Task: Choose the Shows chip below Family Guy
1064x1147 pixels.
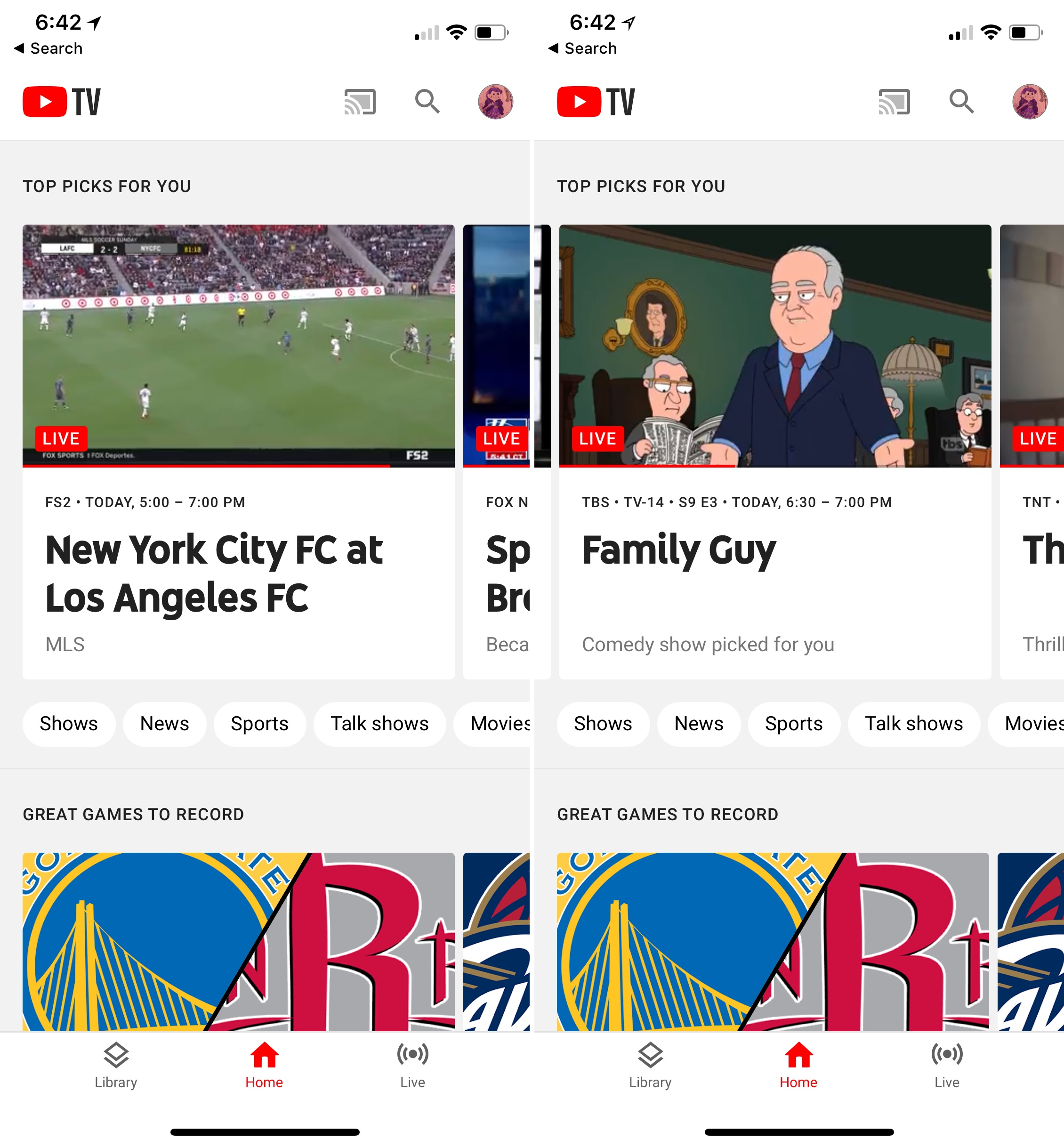Action: pyautogui.click(x=602, y=724)
